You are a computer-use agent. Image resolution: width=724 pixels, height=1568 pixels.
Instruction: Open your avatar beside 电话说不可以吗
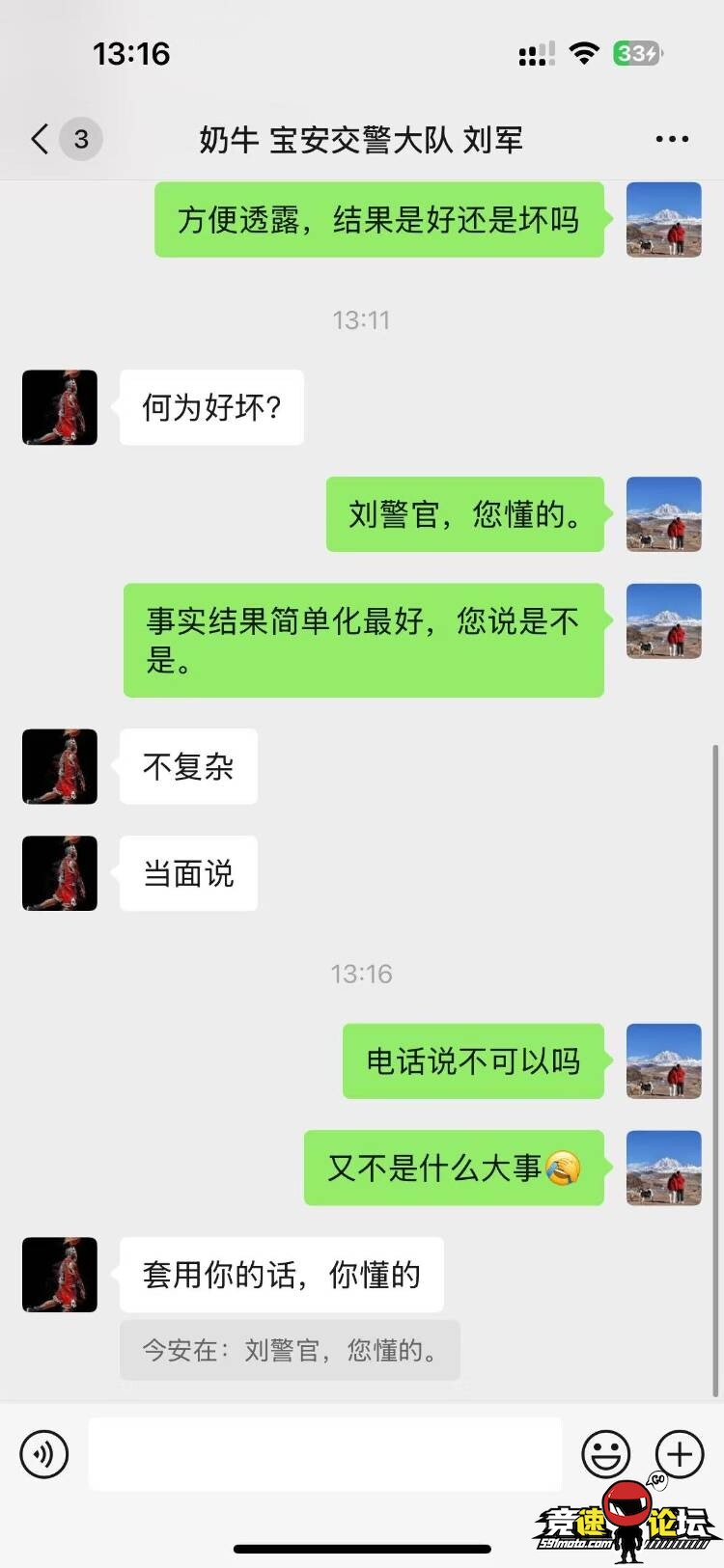point(663,1060)
